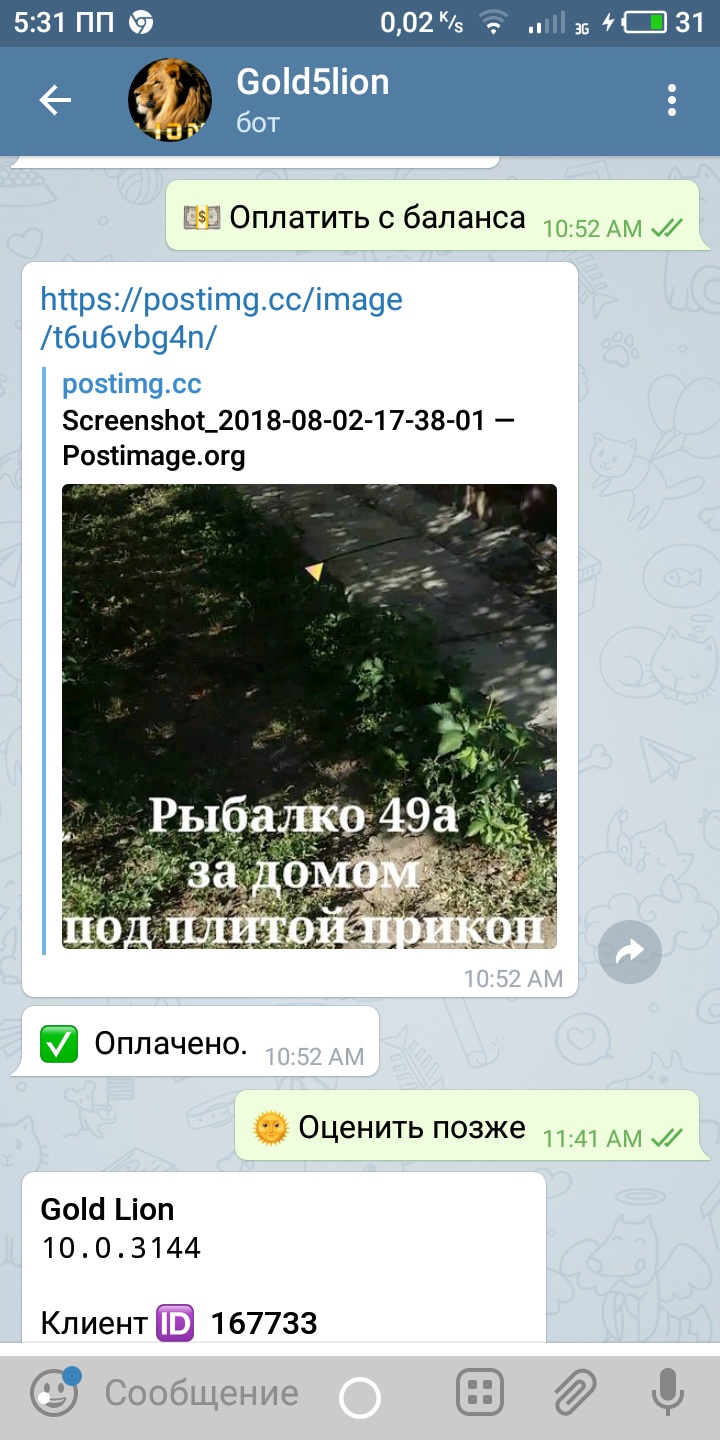Forward the message with the share arrow
720x1440 pixels.
[630, 953]
